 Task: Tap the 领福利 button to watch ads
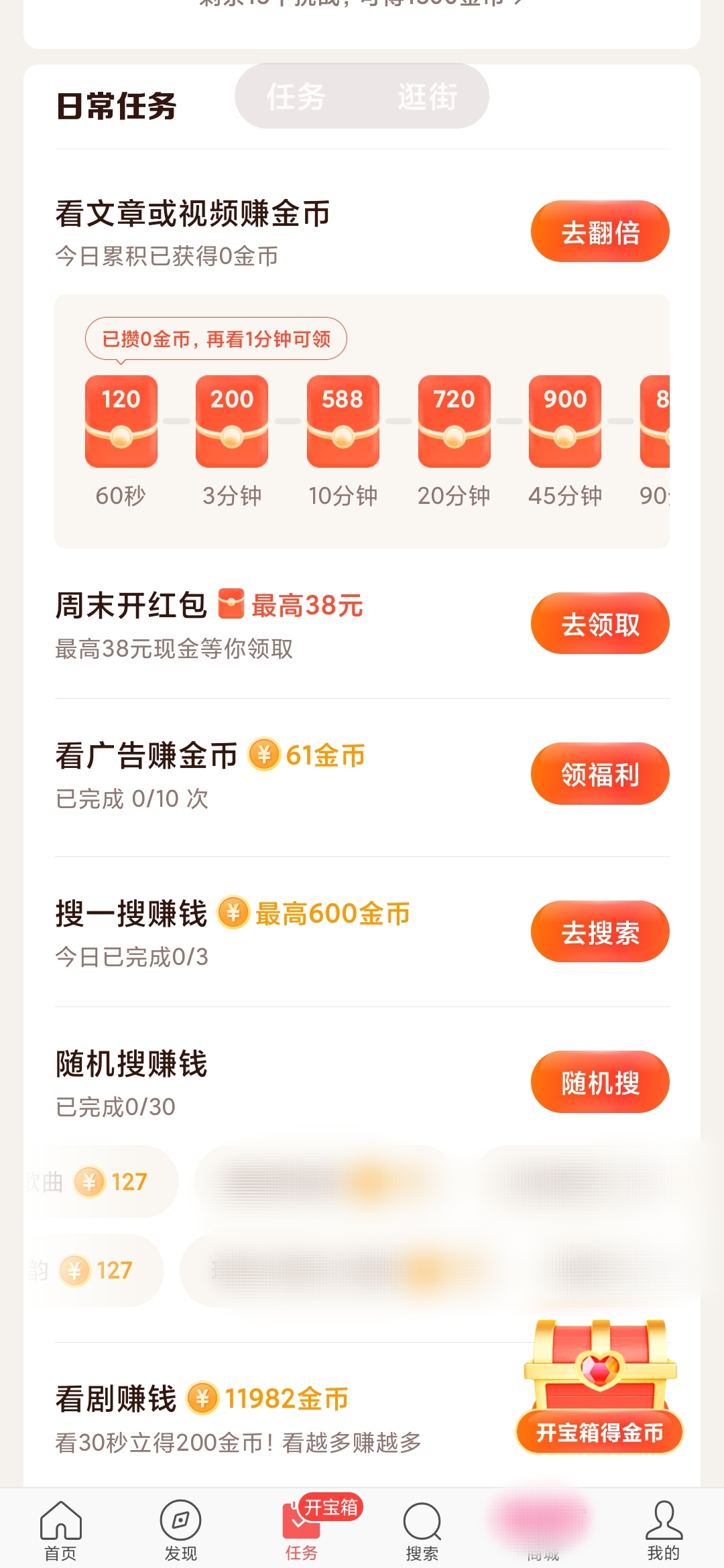(x=600, y=774)
